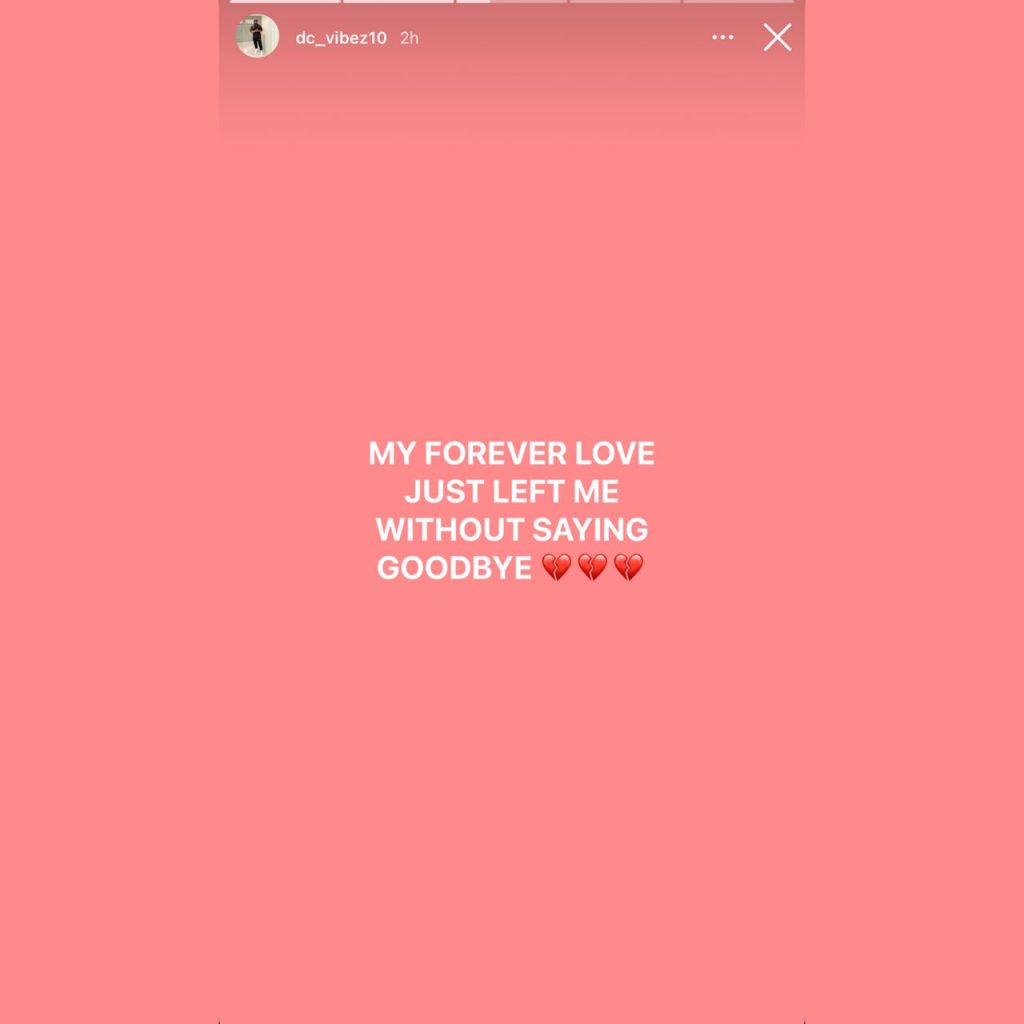The image size is (1024, 1024).
Task: Close the story viewer
Action: click(777, 38)
